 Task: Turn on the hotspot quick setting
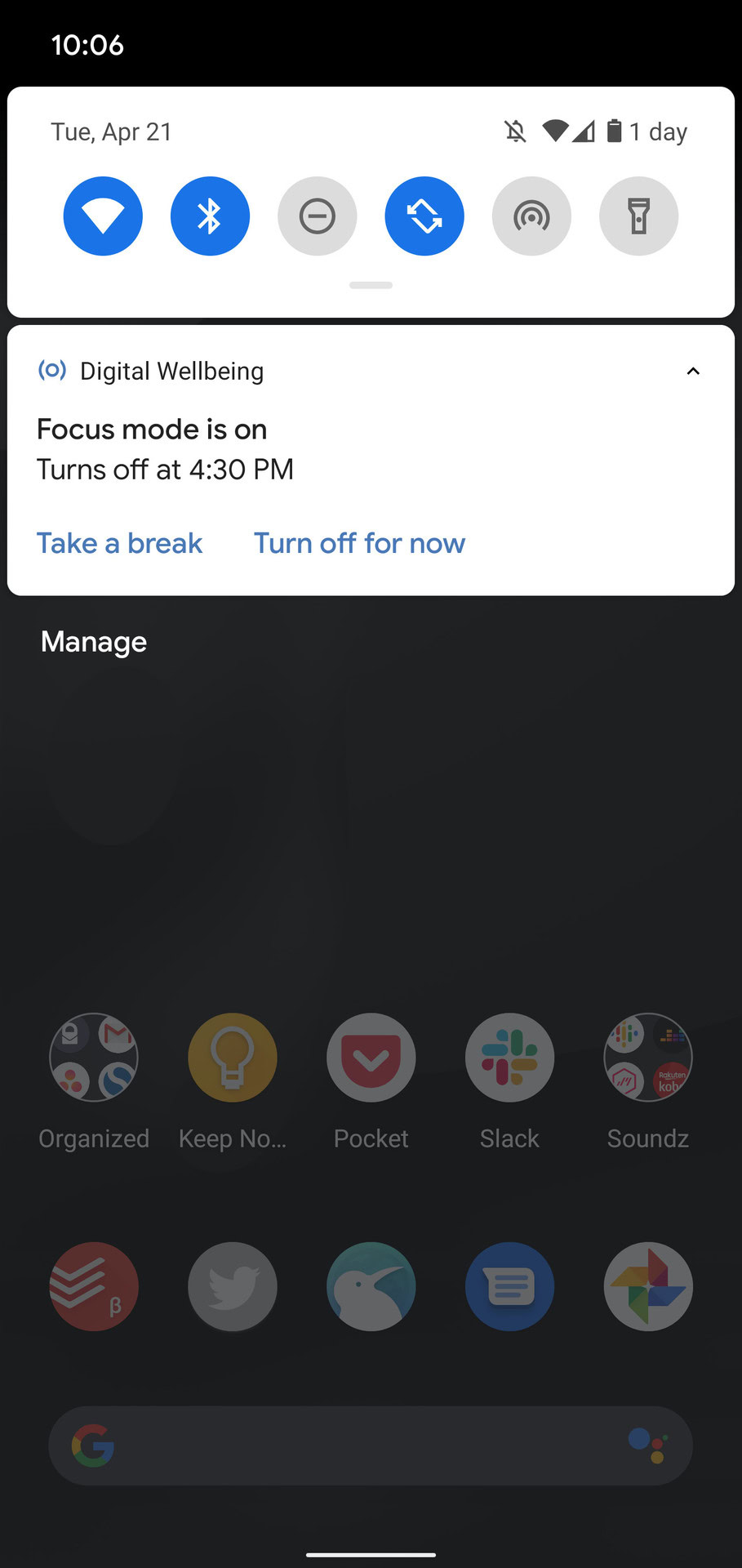coord(531,216)
